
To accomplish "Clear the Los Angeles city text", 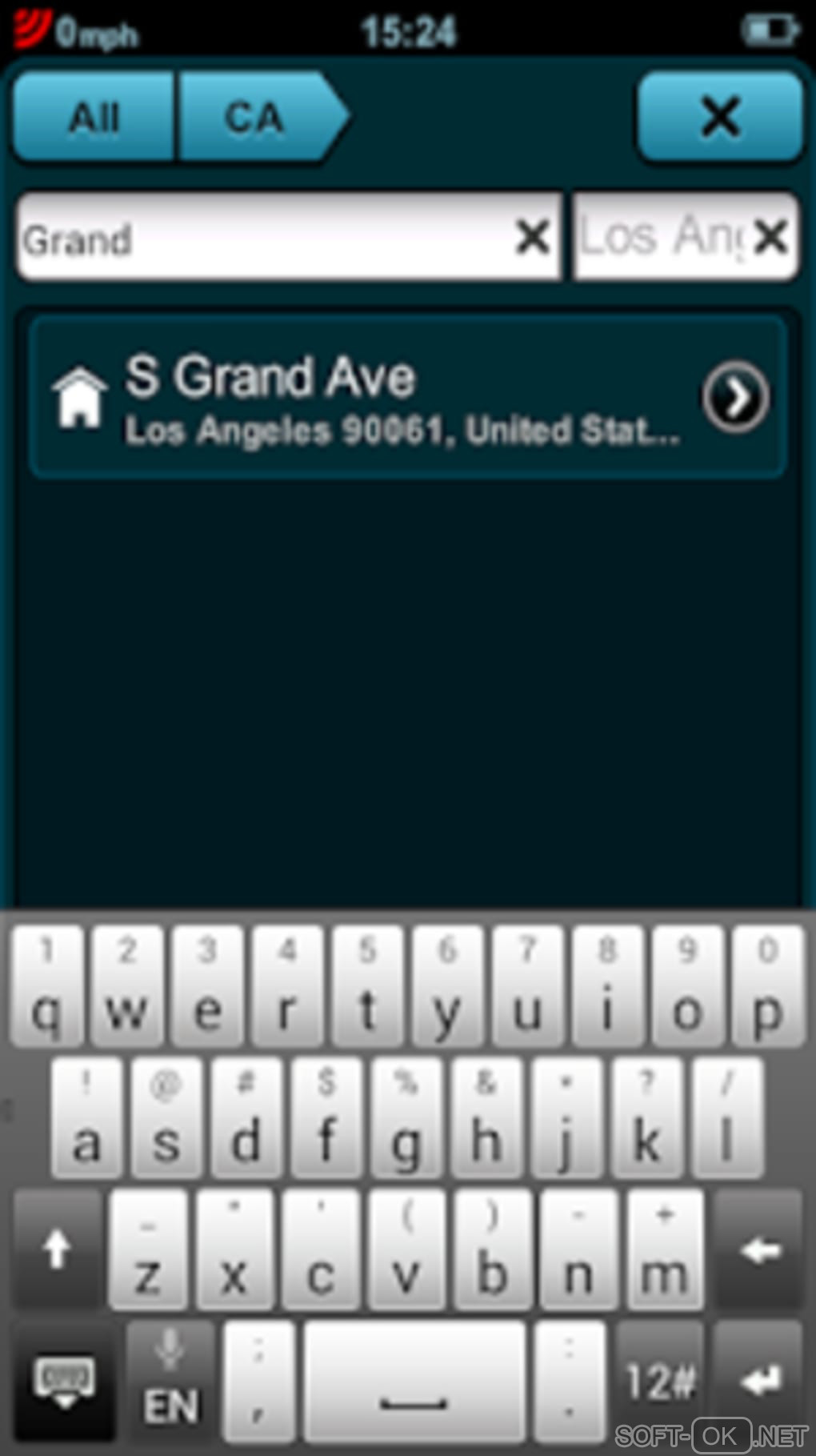I will (x=771, y=238).
